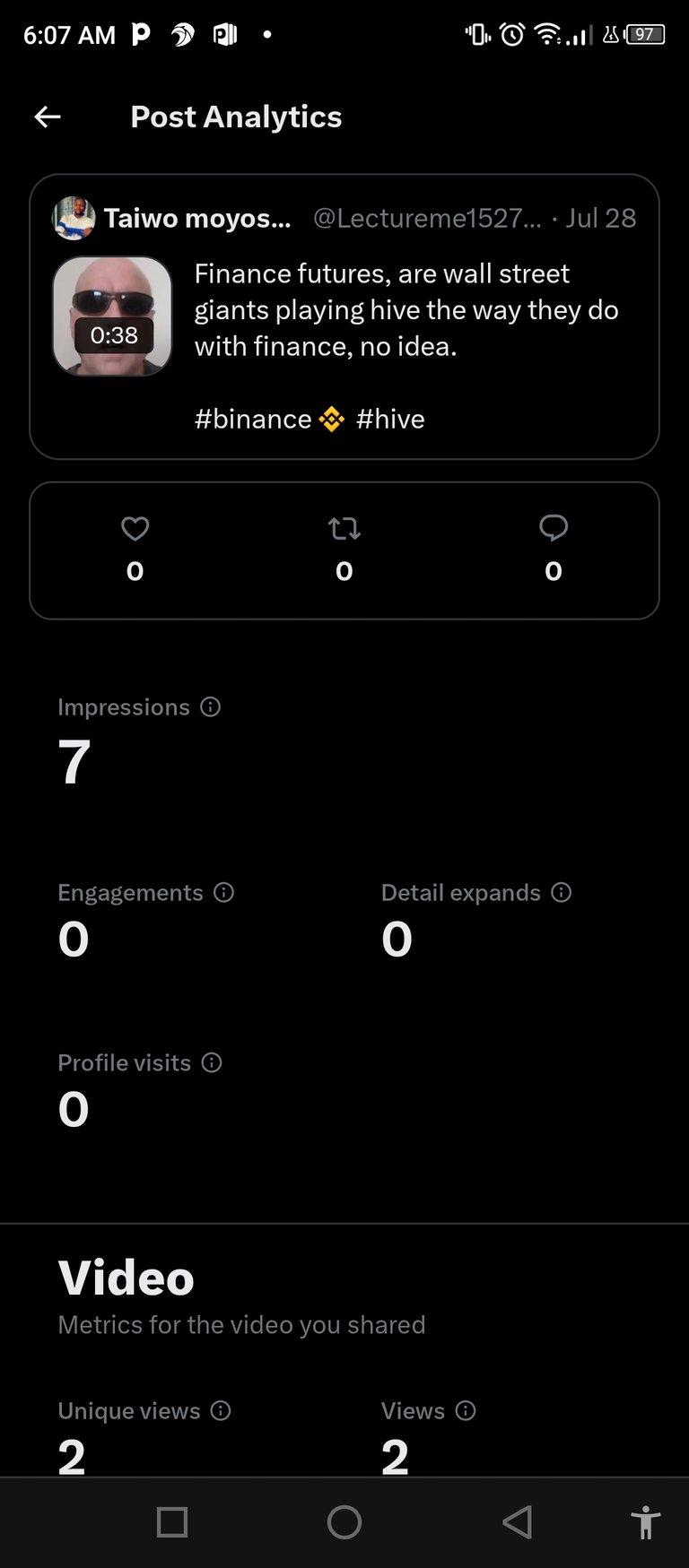Open recent apps from navigation bar
This screenshot has height=1568, width=689.
tap(172, 1522)
